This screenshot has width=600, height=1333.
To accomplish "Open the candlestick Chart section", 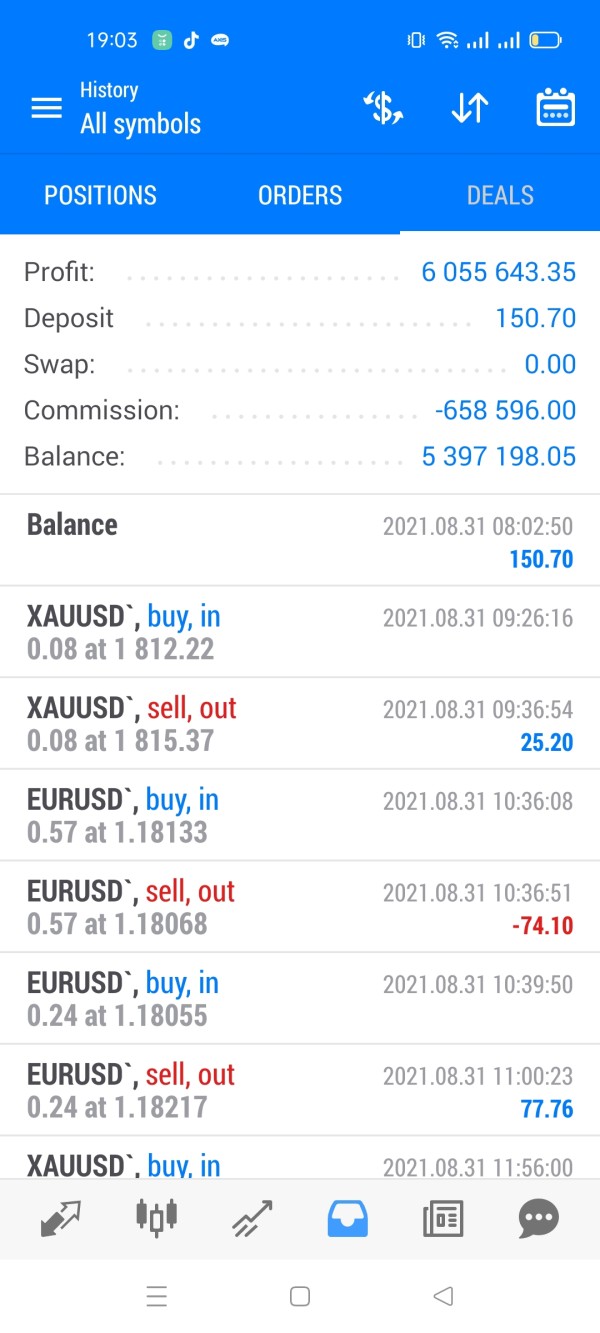I will 156,1218.
